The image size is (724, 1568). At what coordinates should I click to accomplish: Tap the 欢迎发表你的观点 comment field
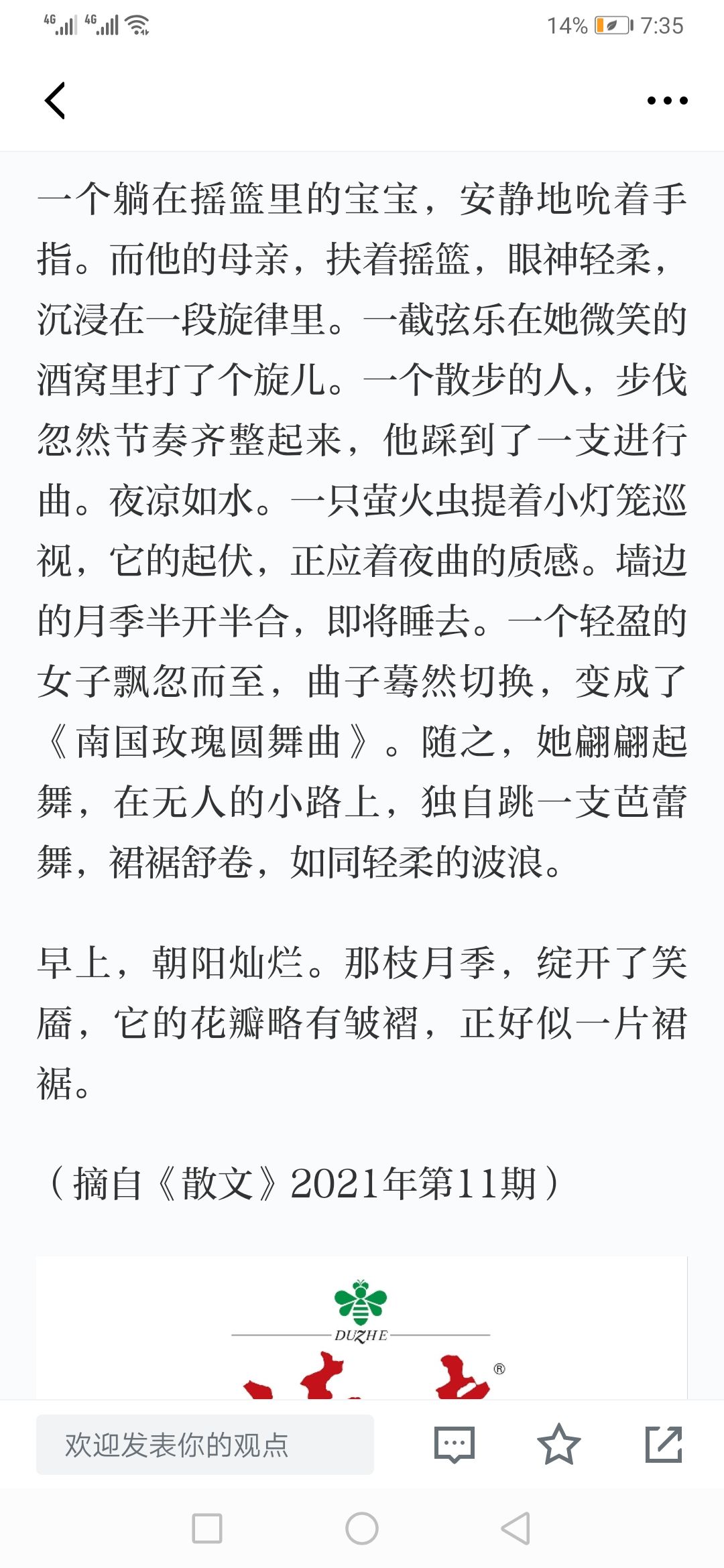click(x=205, y=1444)
